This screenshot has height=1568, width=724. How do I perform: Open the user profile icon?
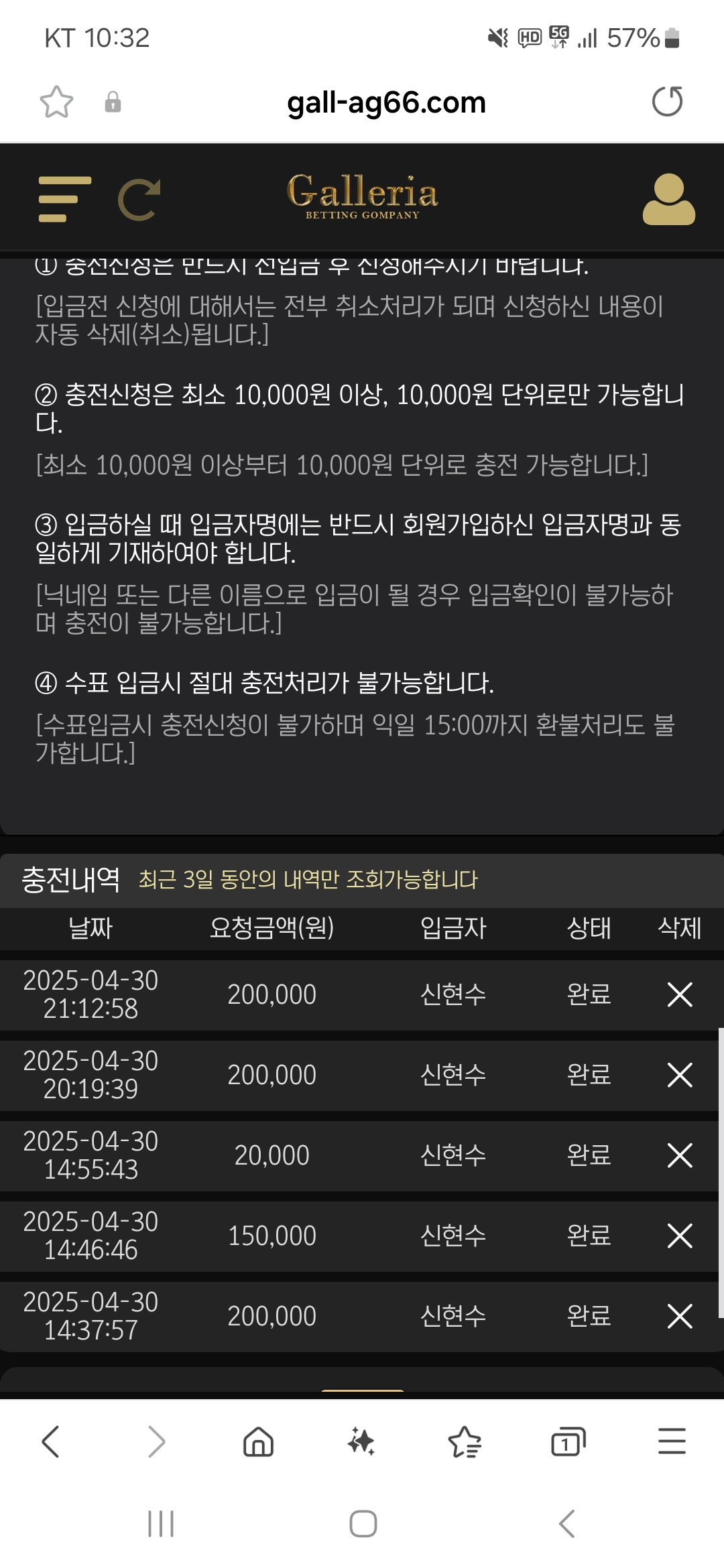(x=668, y=199)
